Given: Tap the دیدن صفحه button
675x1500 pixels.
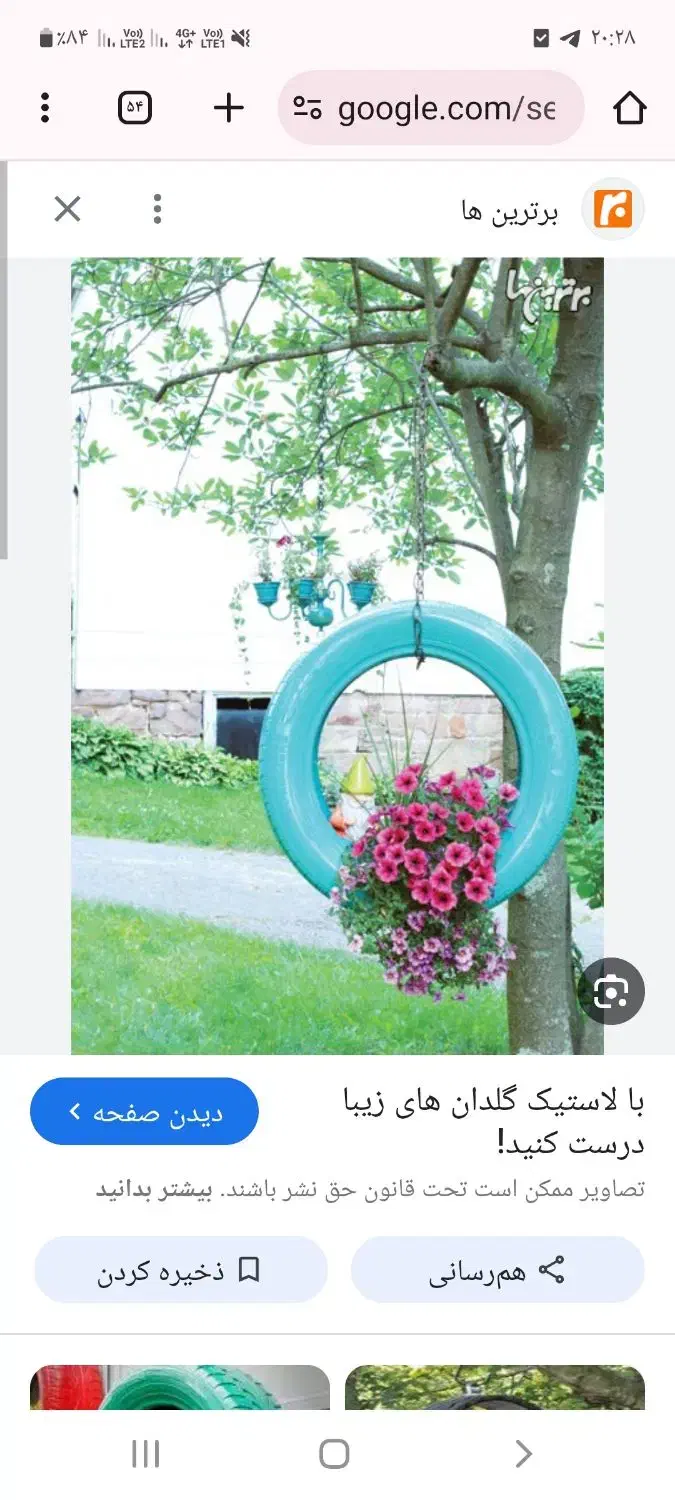Looking at the screenshot, I should pos(145,1111).
